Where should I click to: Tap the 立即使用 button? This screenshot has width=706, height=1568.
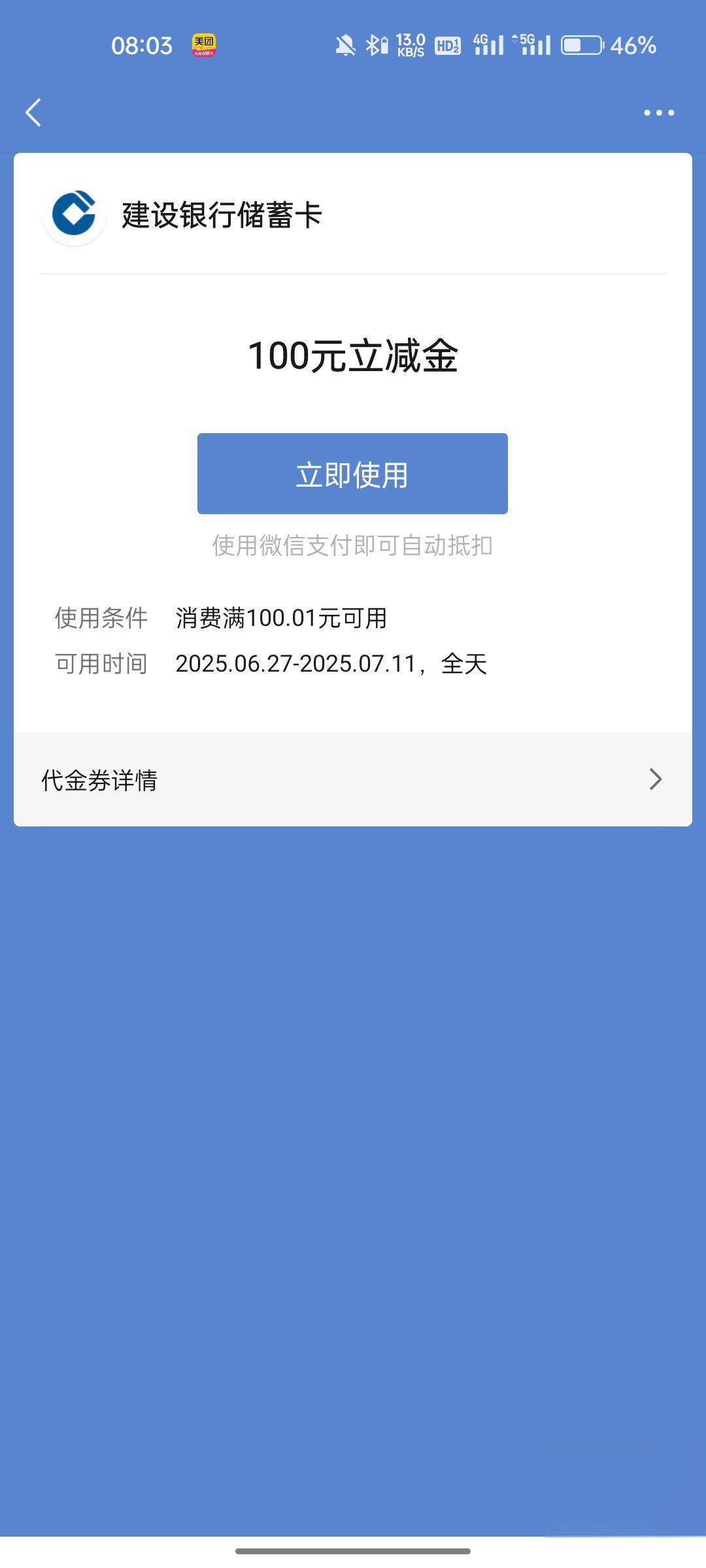point(352,474)
